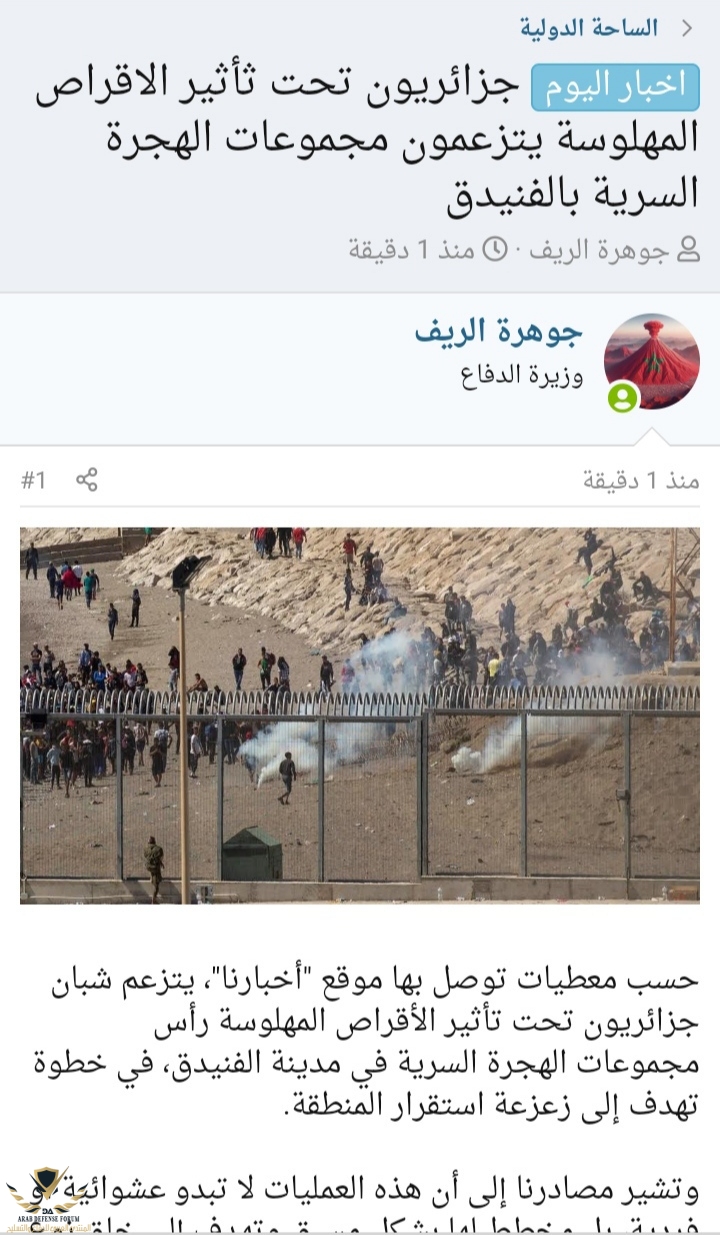Viewport: 720px width, 1235px height.
Task: Go back to الساحة الدولية forum
Action: (588, 28)
